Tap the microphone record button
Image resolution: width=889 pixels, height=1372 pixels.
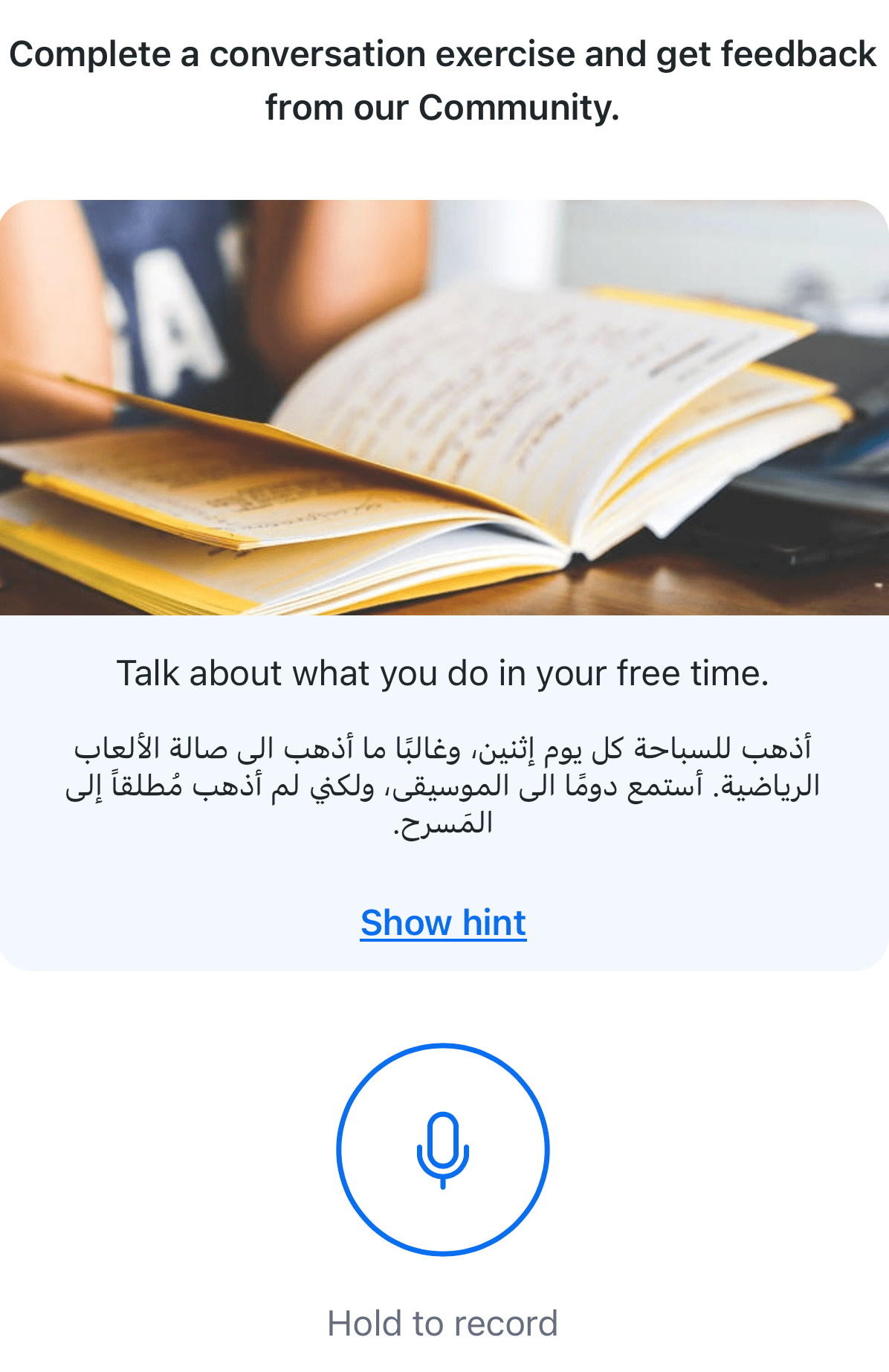click(443, 1149)
